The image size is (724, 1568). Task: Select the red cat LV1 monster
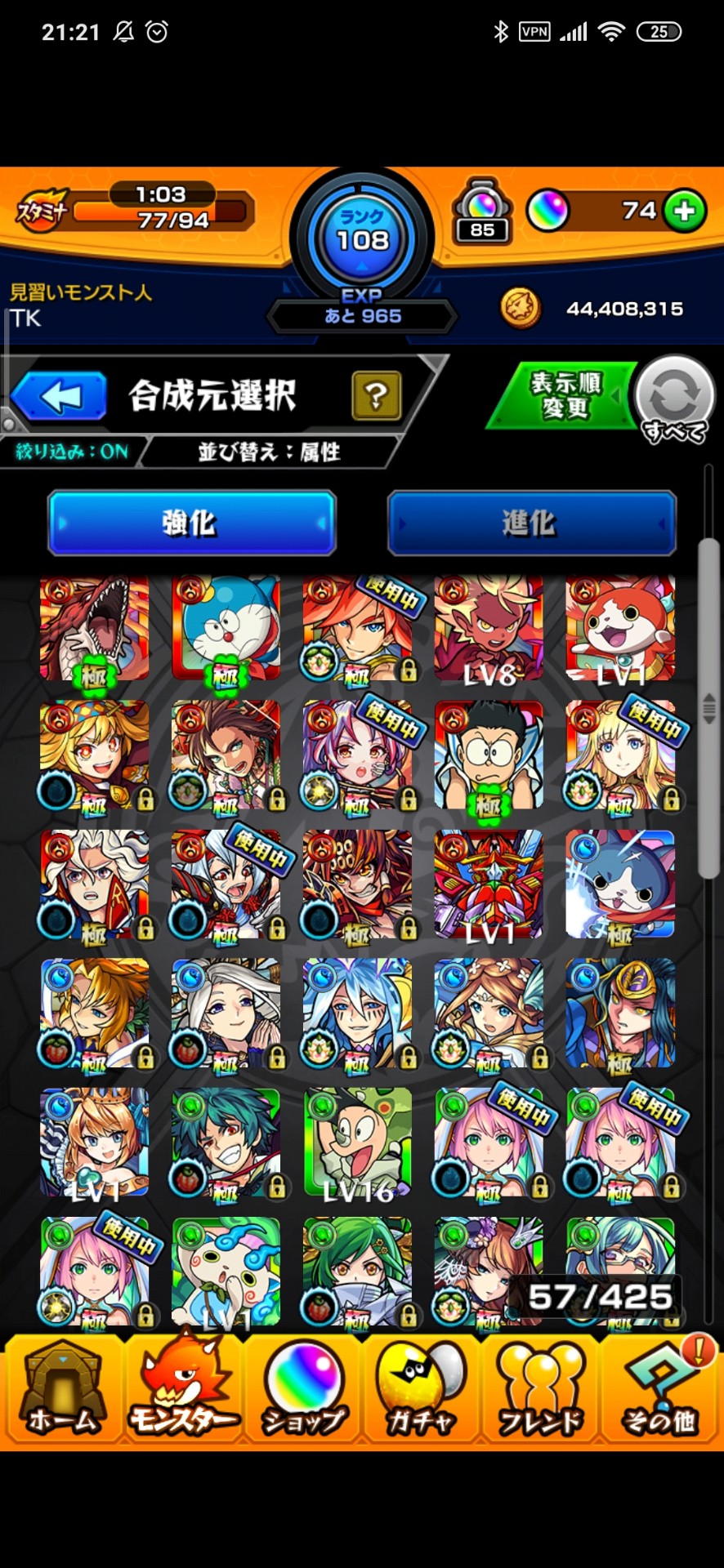pyautogui.click(x=621, y=628)
